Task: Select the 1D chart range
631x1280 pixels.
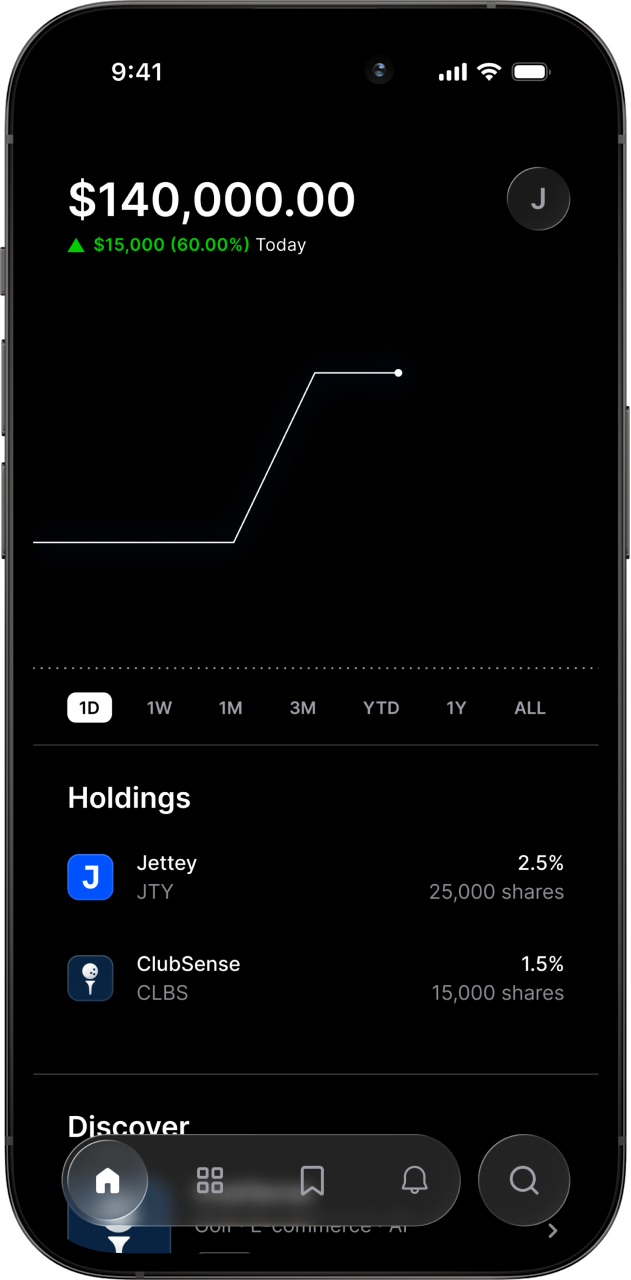Action: pos(89,708)
